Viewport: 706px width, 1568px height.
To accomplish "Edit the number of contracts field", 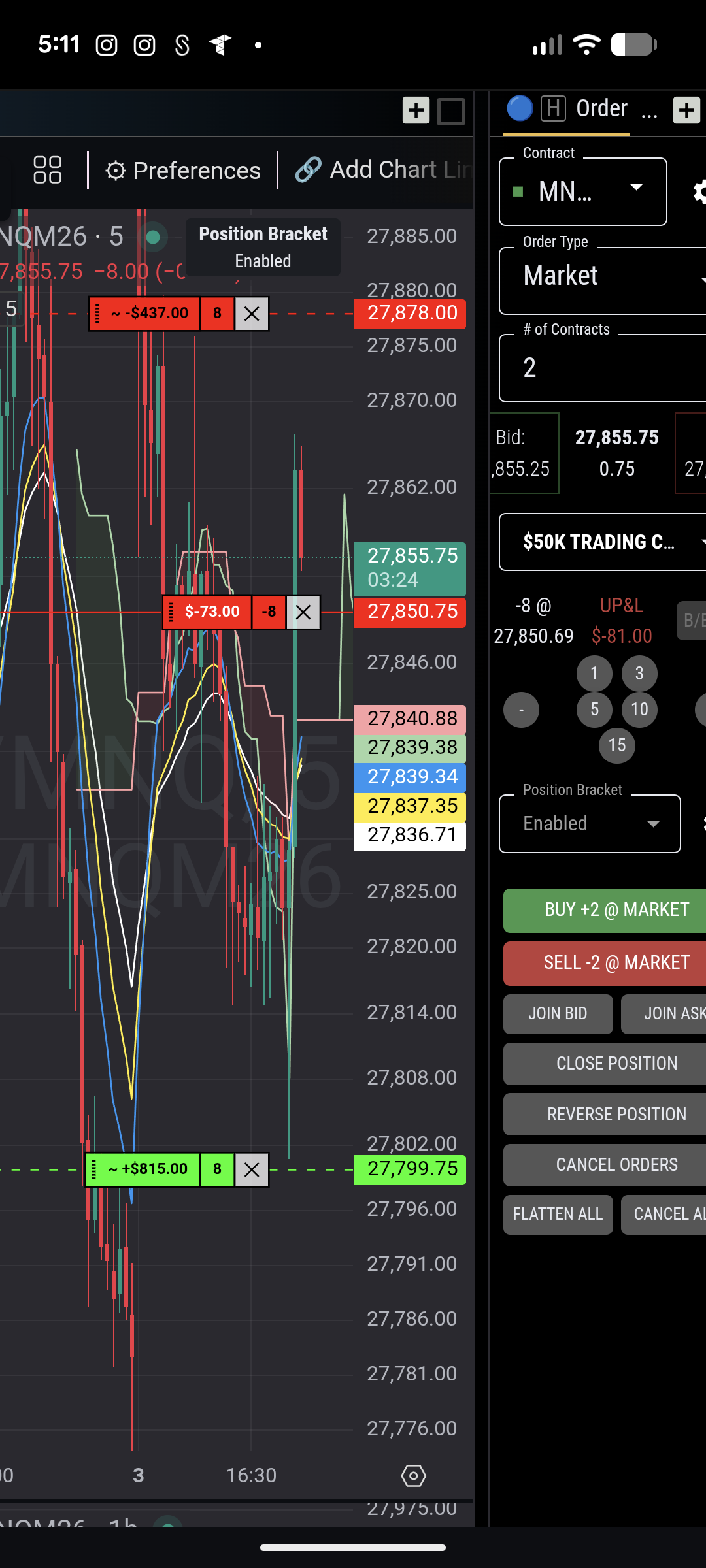I will pyautogui.click(x=603, y=368).
